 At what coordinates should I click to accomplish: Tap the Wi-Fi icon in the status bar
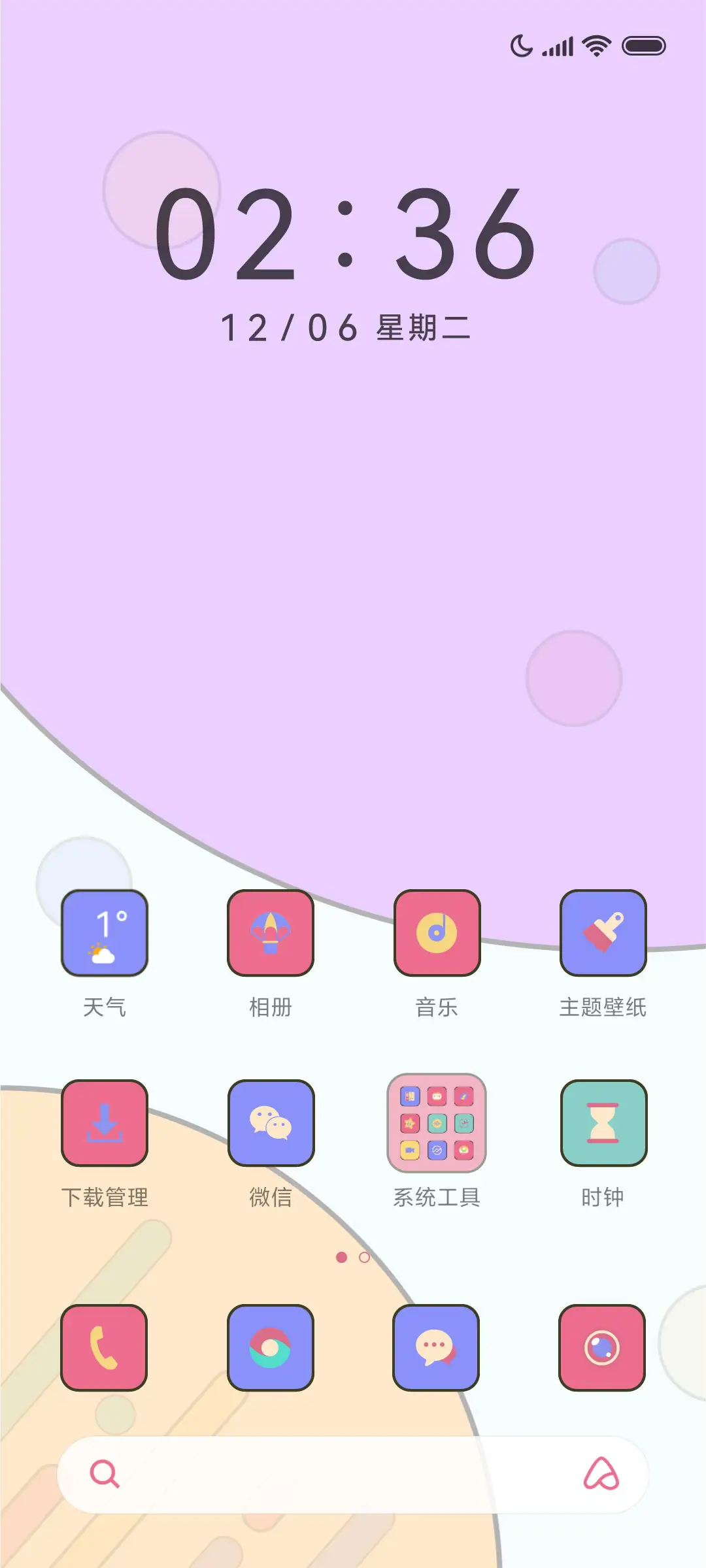(x=594, y=46)
